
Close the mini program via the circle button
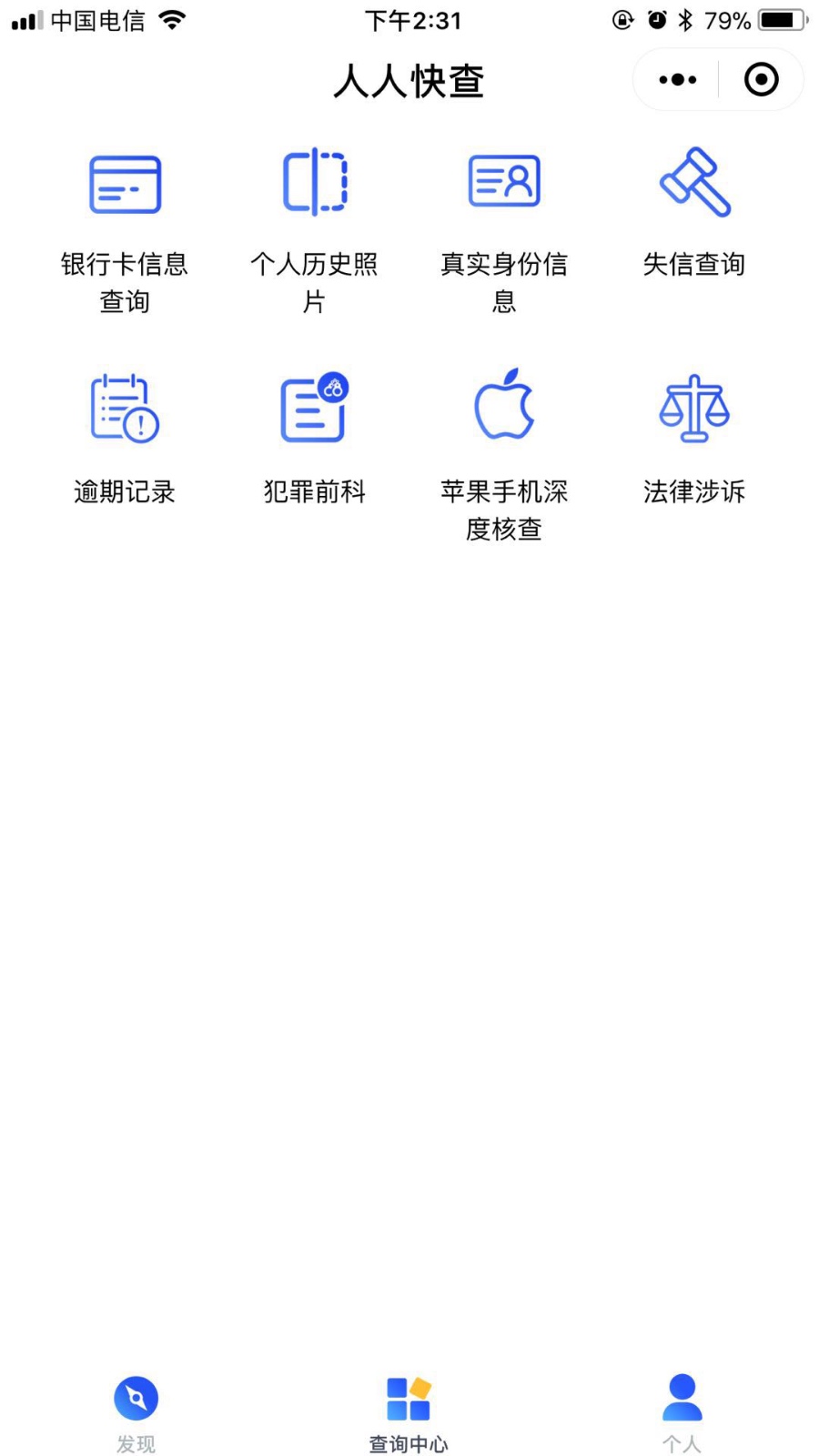[x=761, y=80]
